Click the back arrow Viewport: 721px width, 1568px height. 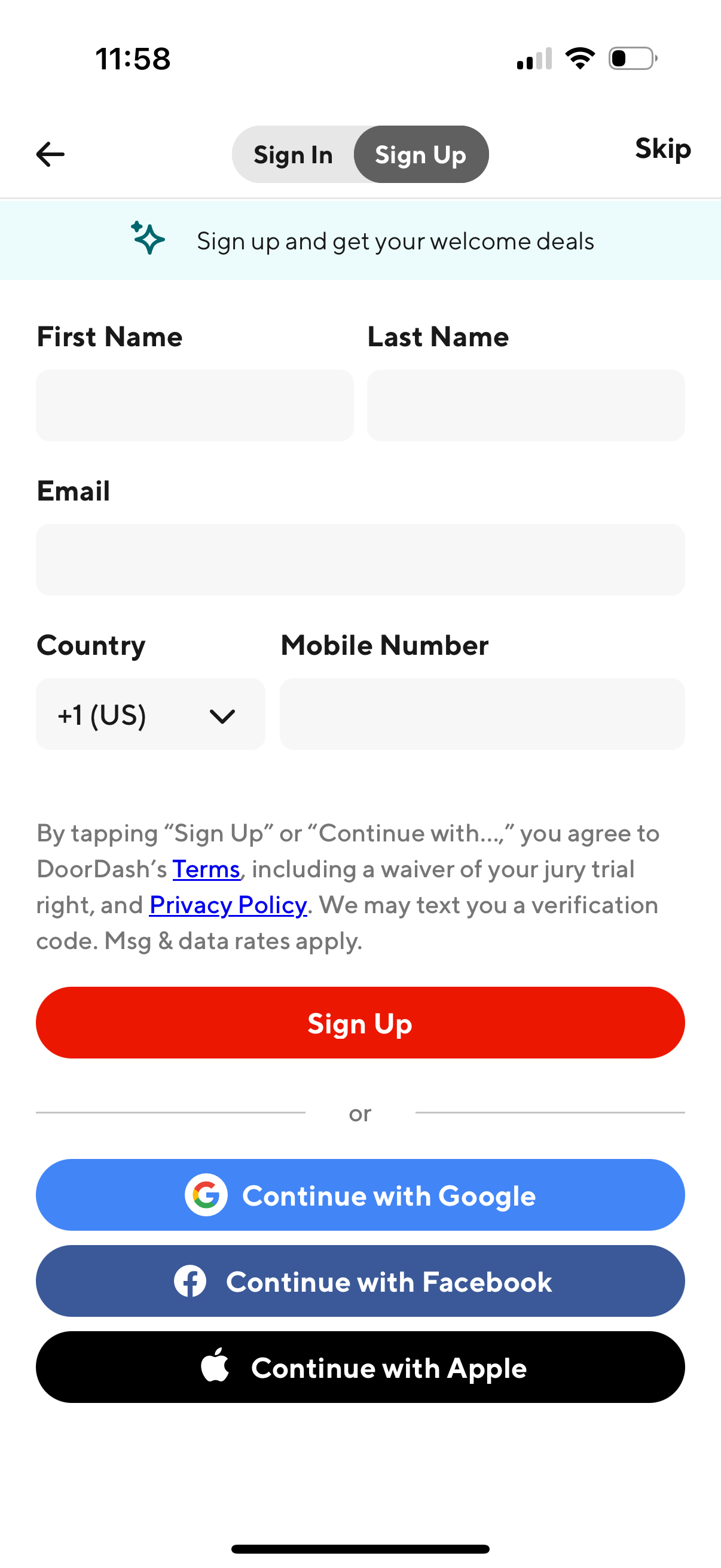click(50, 154)
